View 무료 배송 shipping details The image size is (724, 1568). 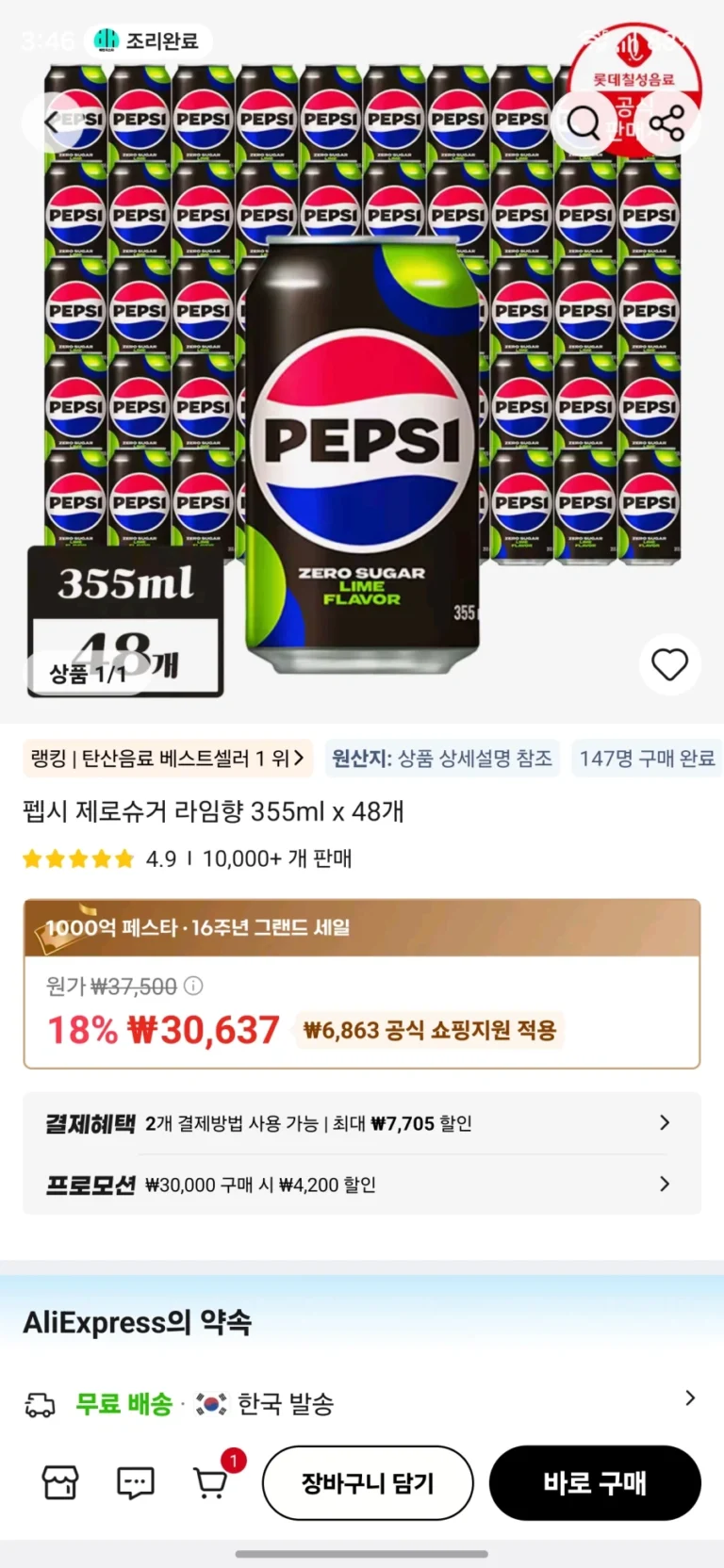point(362,1403)
